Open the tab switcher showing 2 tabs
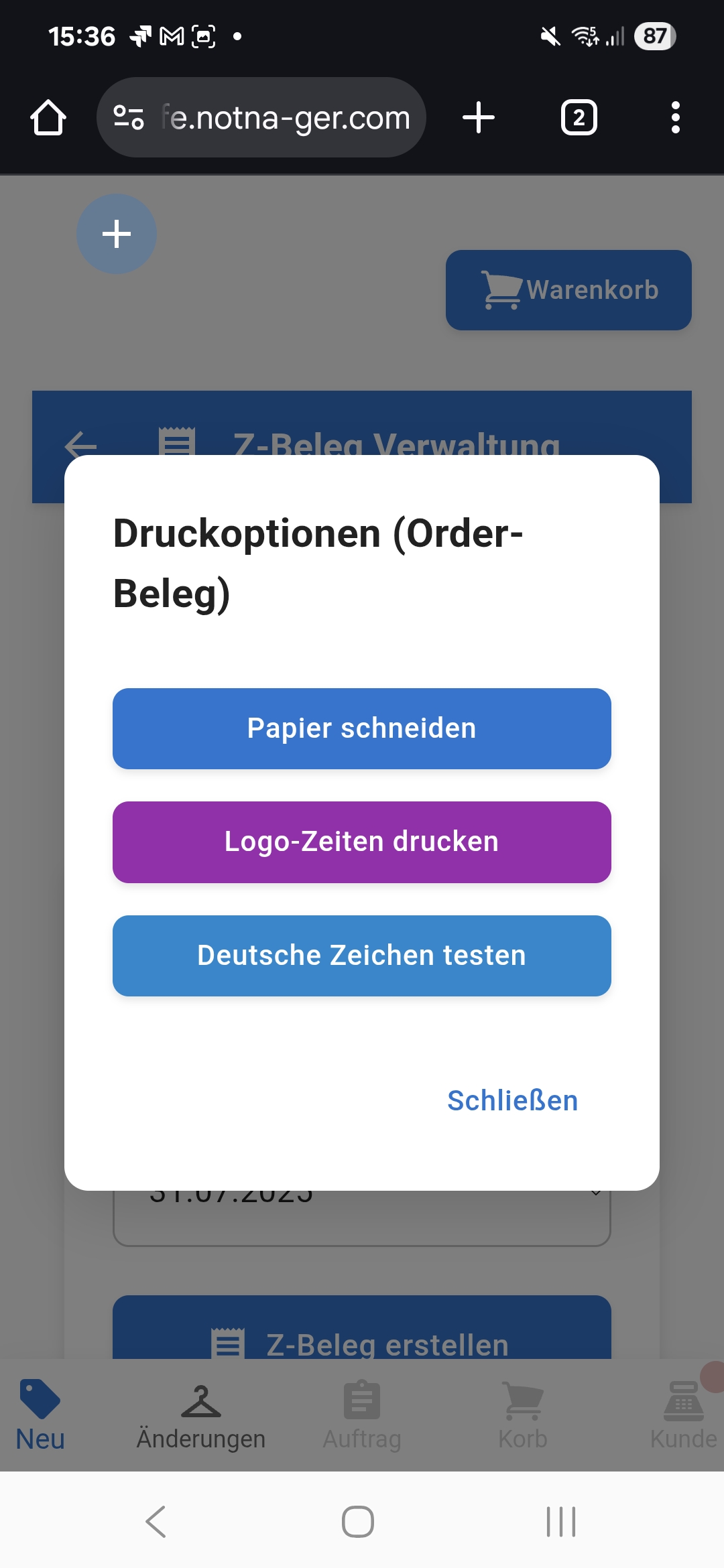Viewport: 724px width, 1568px height. pos(578,117)
